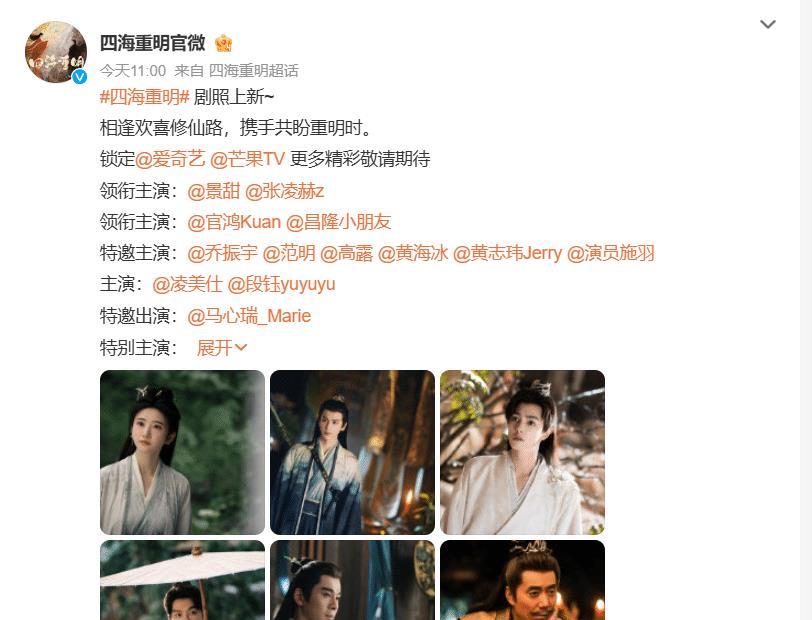Open the post options chevron menu

point(768,24)
